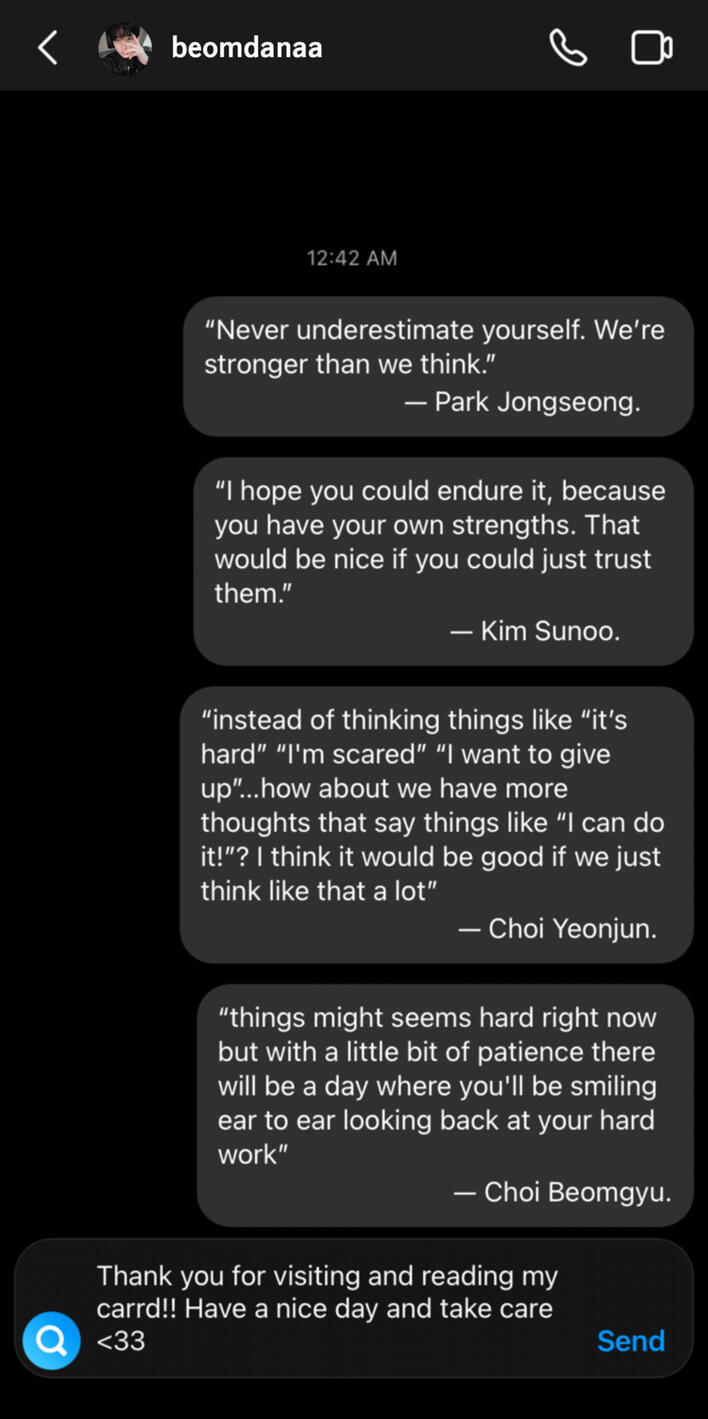
Task: Start a video call with beomdanaa
Action: (x=651, y=47)
